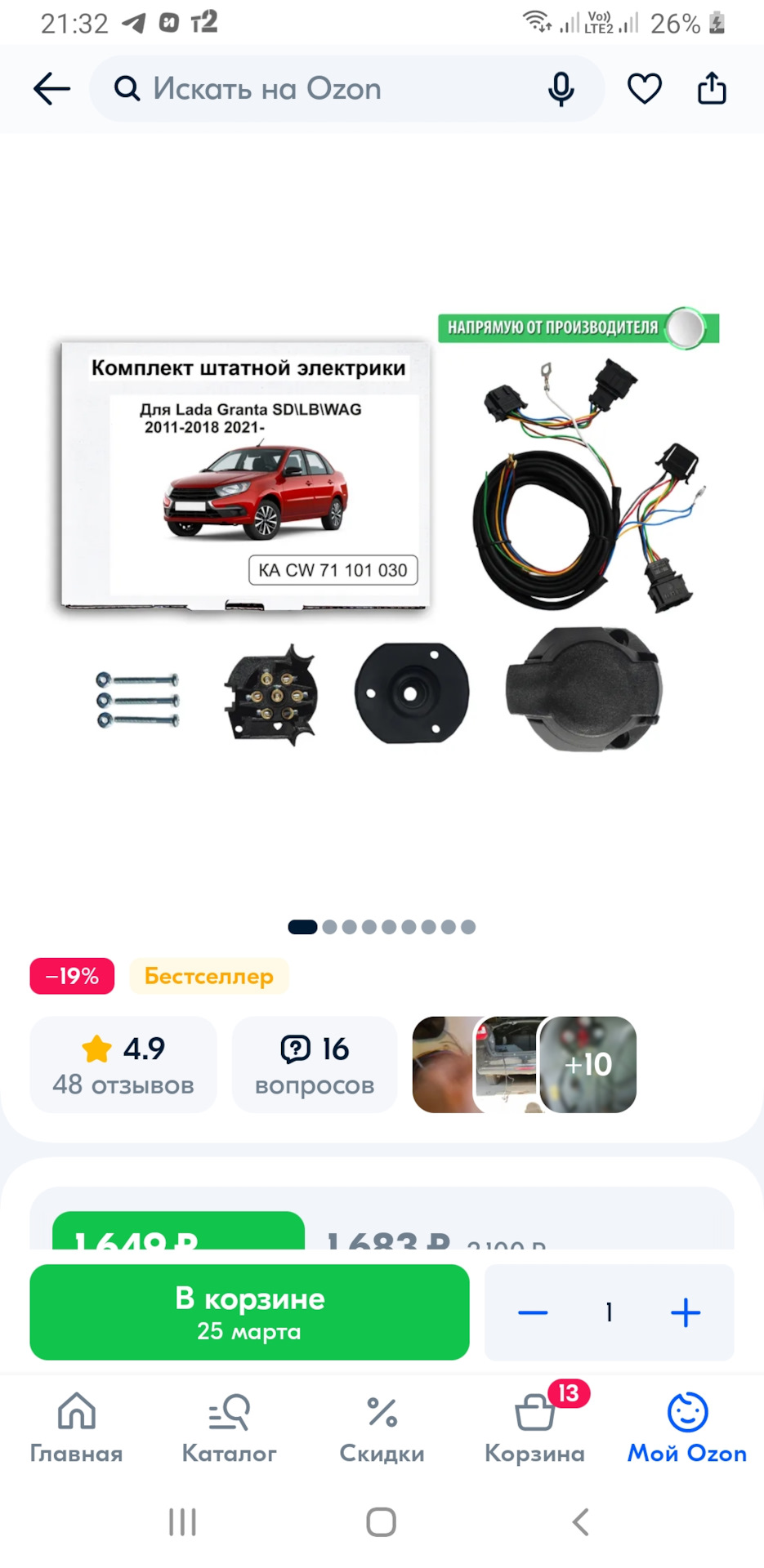Open the +10 media thumbnail

click(587, 1064)
